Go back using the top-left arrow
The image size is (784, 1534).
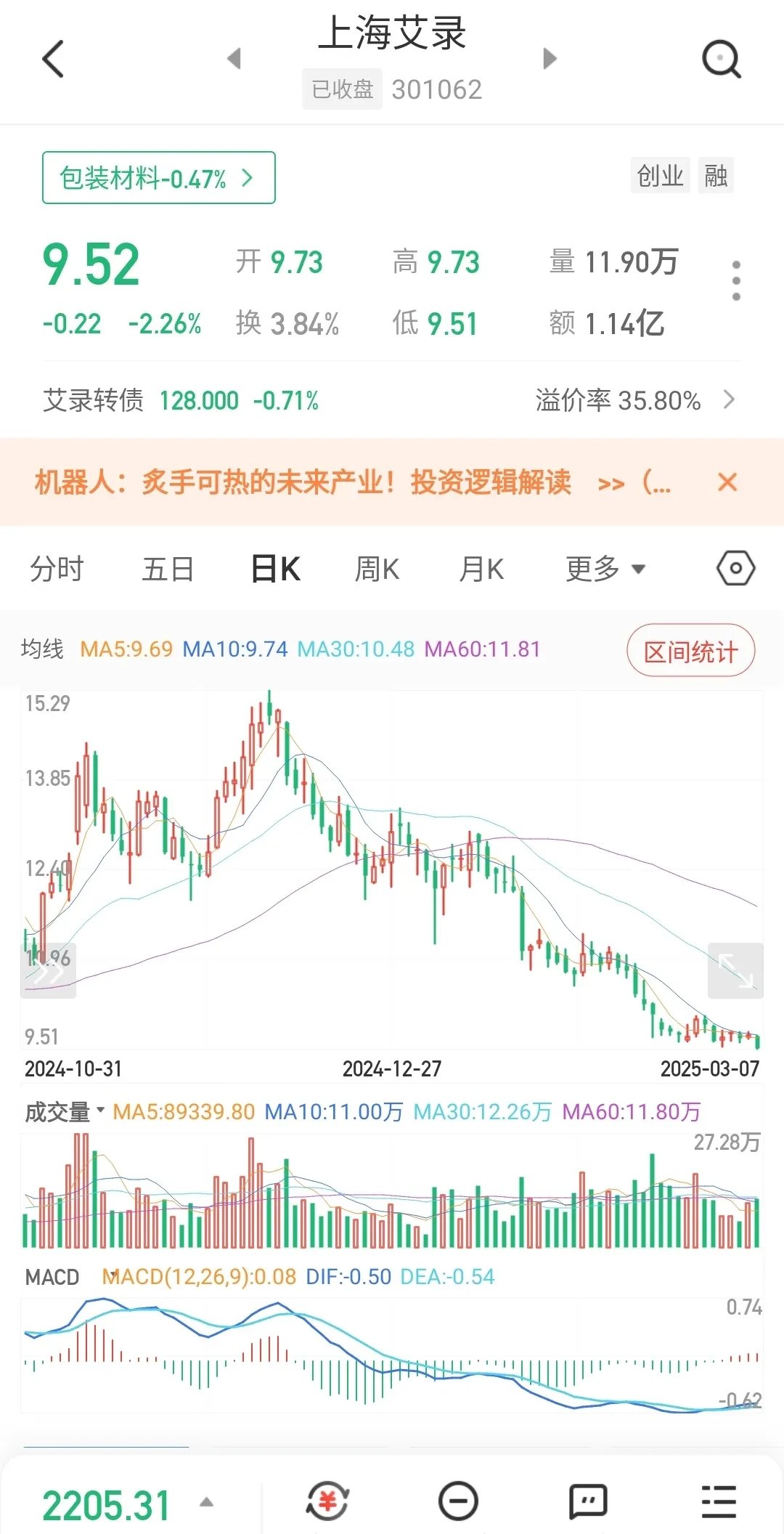pyautogui.click(x=54, y=59)
